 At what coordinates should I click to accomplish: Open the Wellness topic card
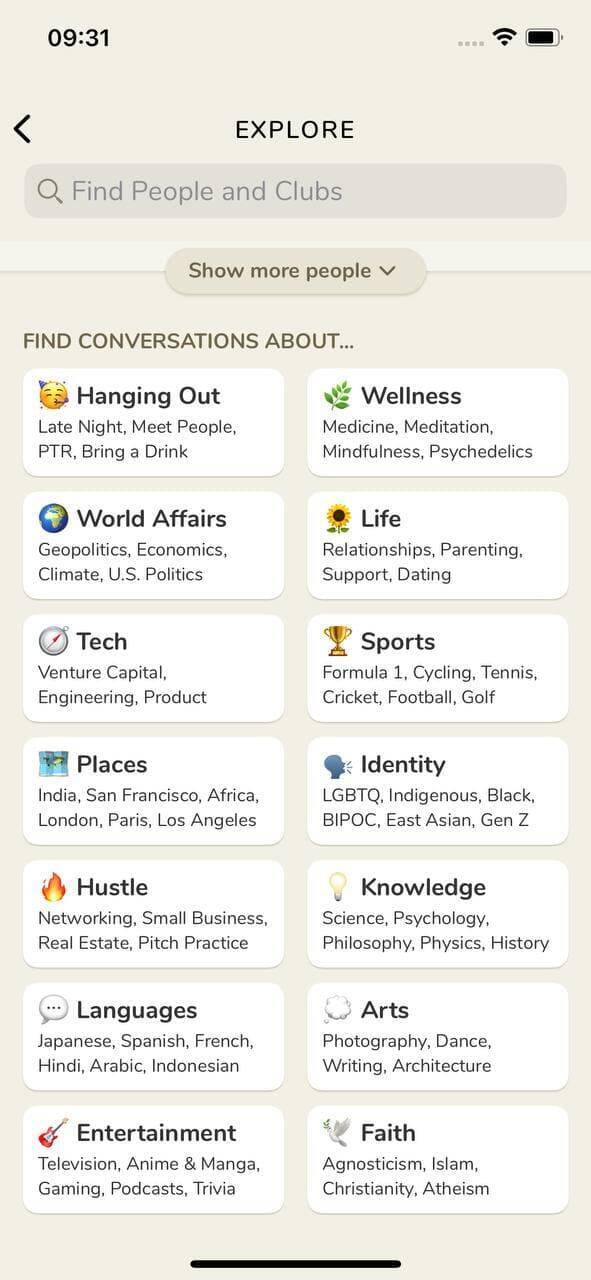438,422
